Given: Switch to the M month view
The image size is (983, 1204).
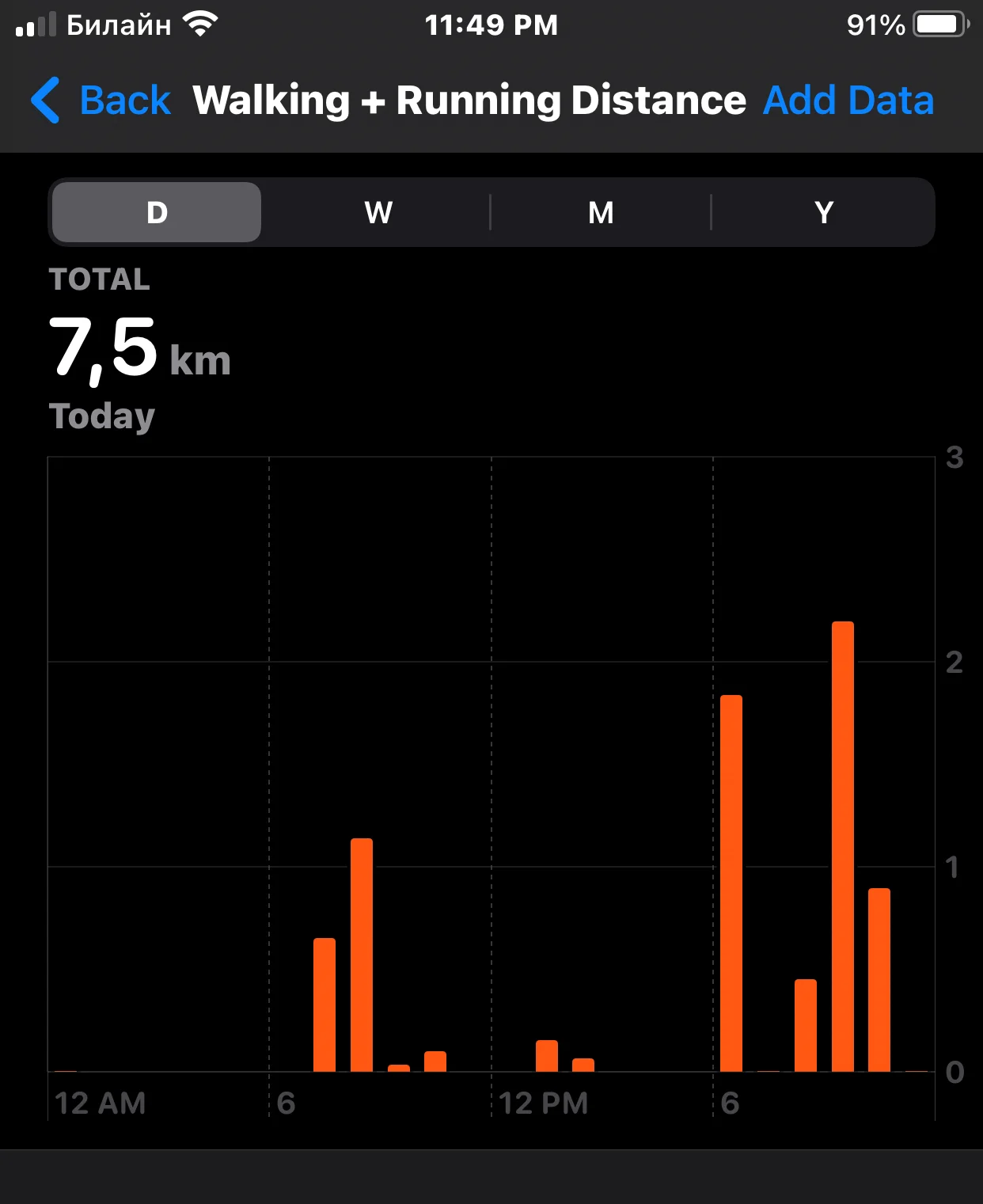Looking at the screenshot, I should [x=601, y=212].
